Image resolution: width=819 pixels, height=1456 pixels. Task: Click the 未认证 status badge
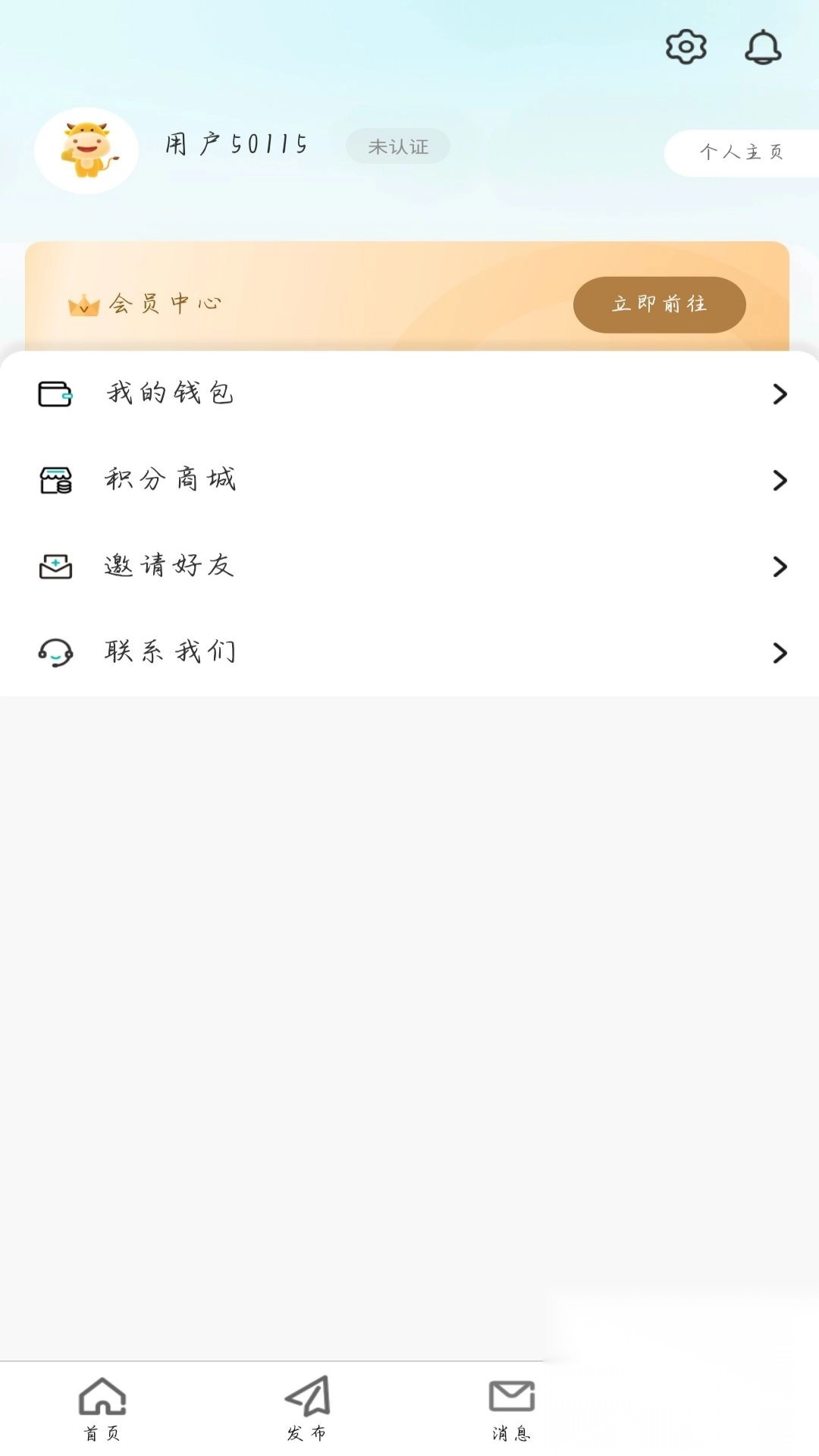(397, 146)
